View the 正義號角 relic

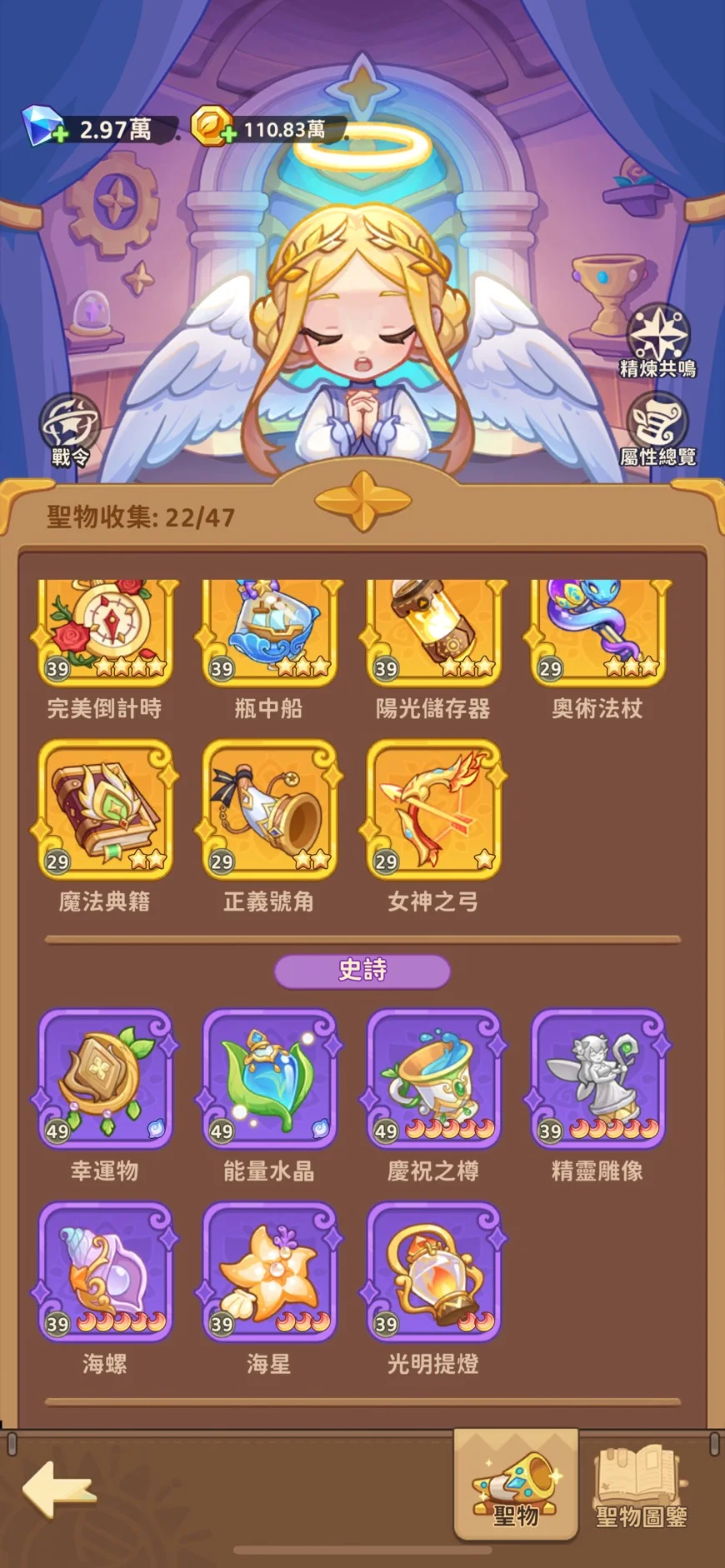pyautogui.click(x=269, y=810)
